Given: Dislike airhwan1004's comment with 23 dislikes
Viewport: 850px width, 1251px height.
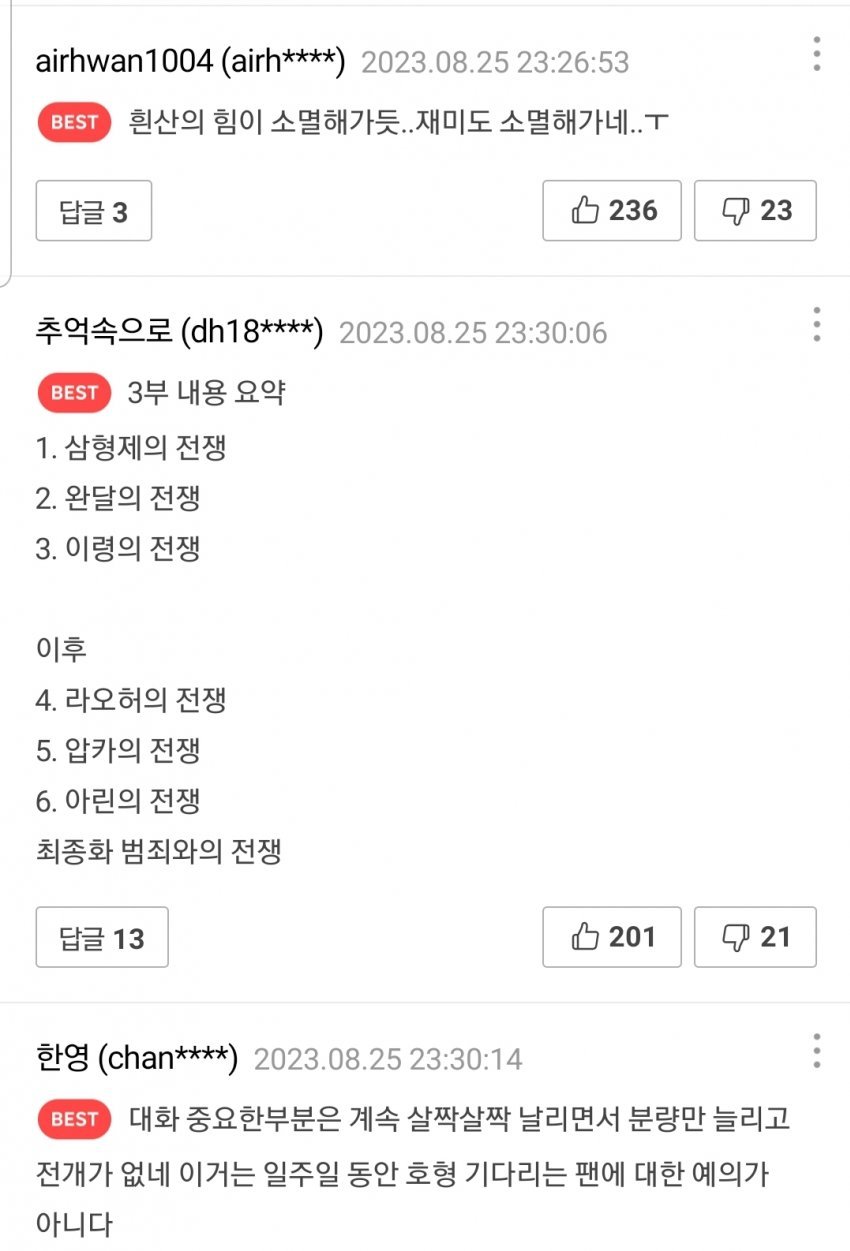Looking at the screenshot, I should (755, 211).
